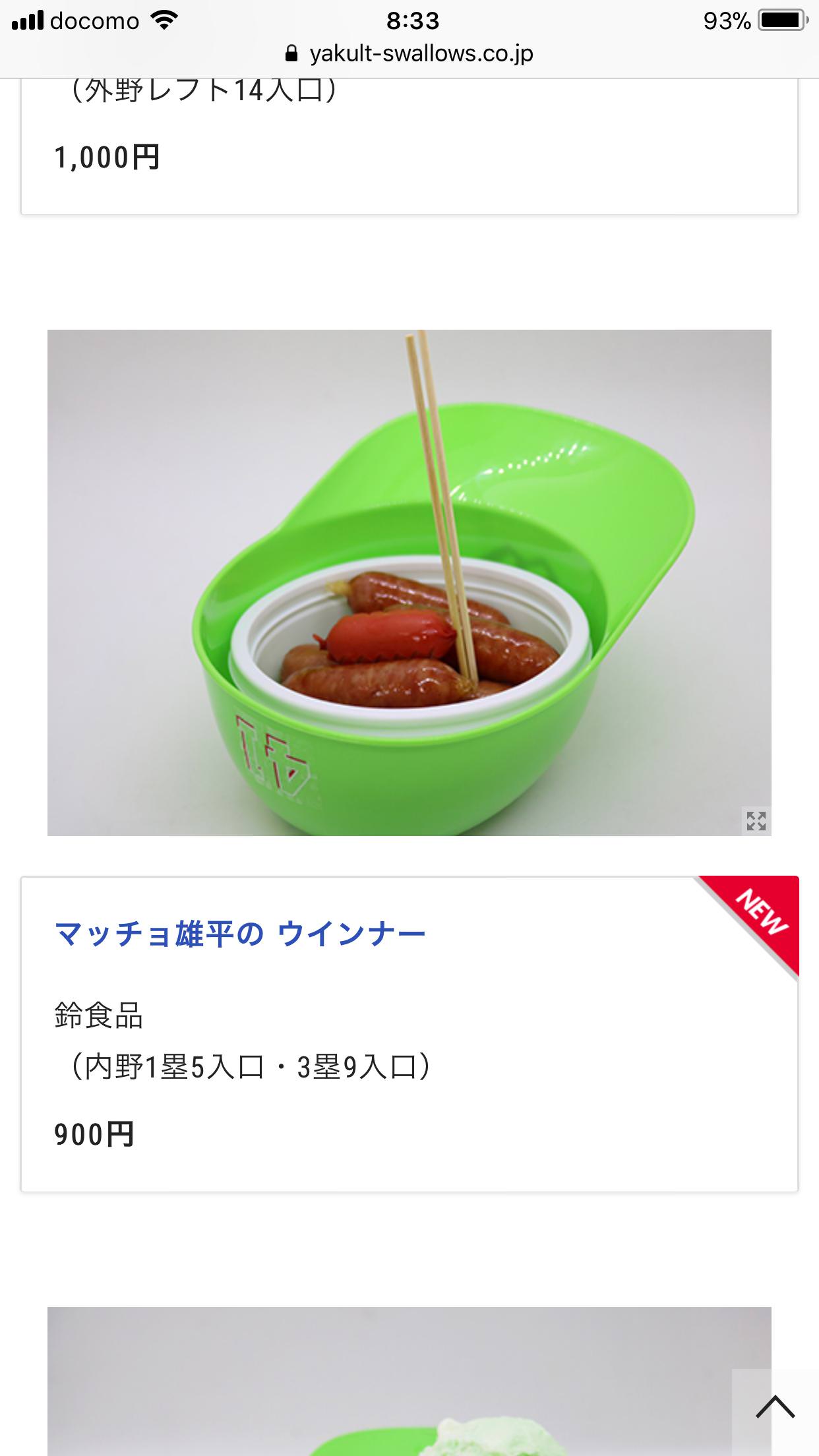
Task: Open the マッチョ雄平の ウインナー title link
Action: 240,934
